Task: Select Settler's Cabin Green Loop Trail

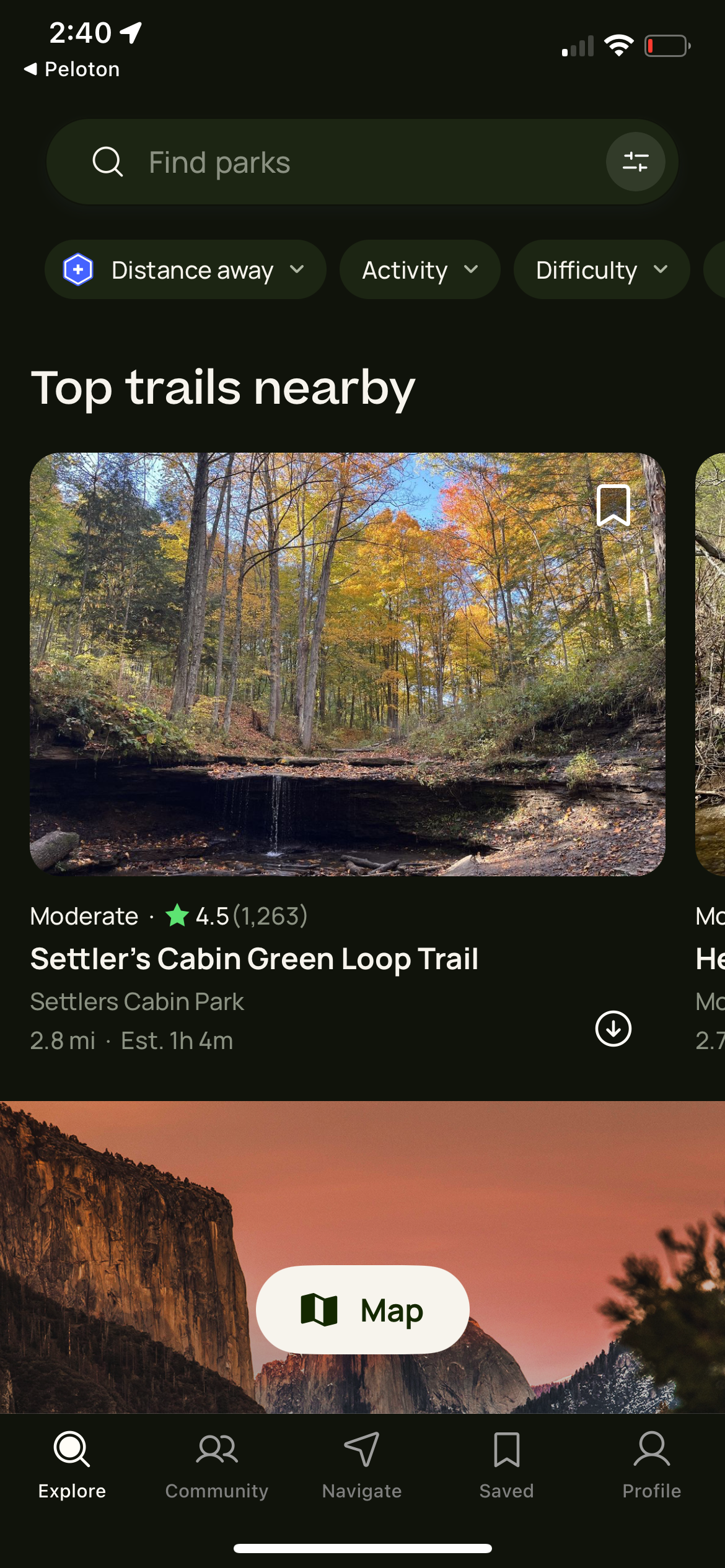Action: [x=254, y=959]
